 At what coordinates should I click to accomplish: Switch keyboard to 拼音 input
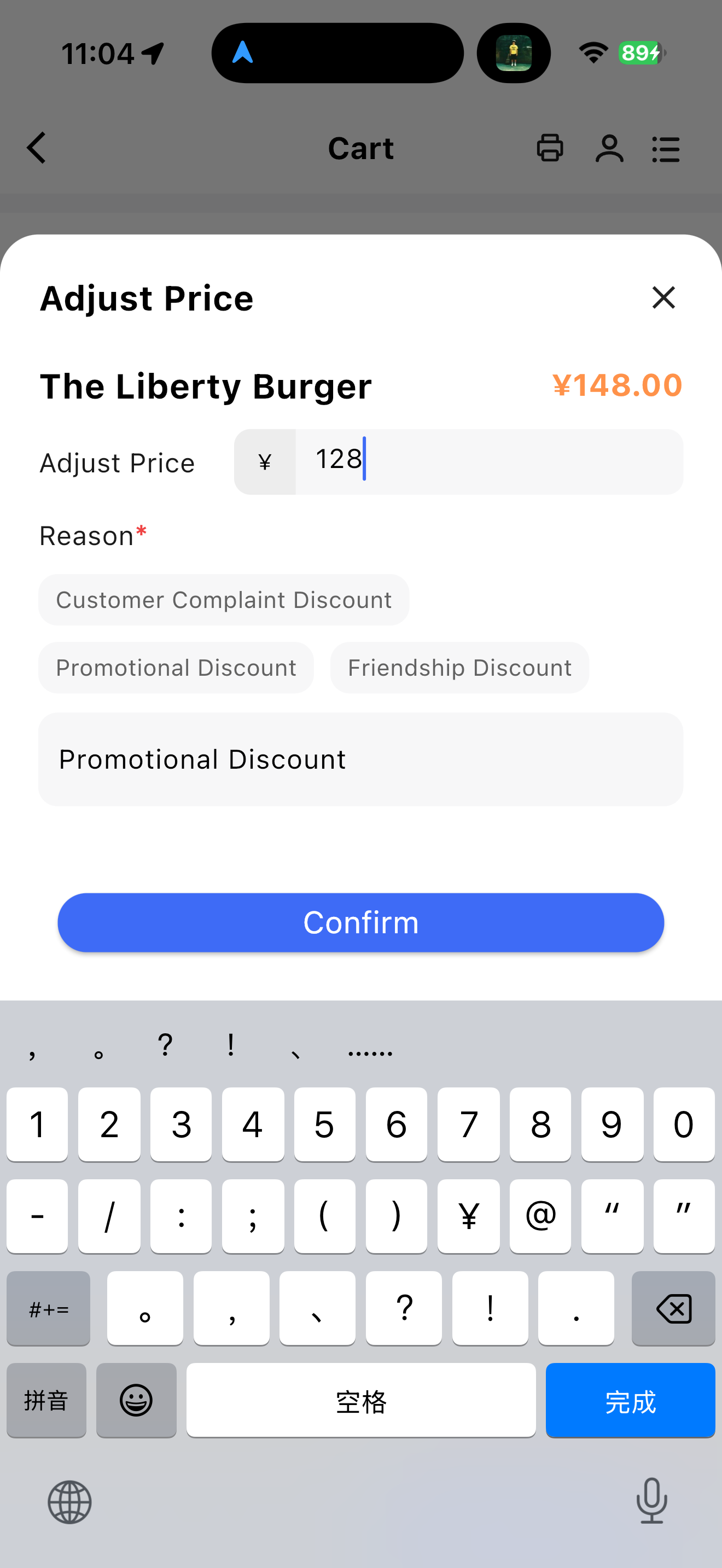click(x=46, y=1400)
